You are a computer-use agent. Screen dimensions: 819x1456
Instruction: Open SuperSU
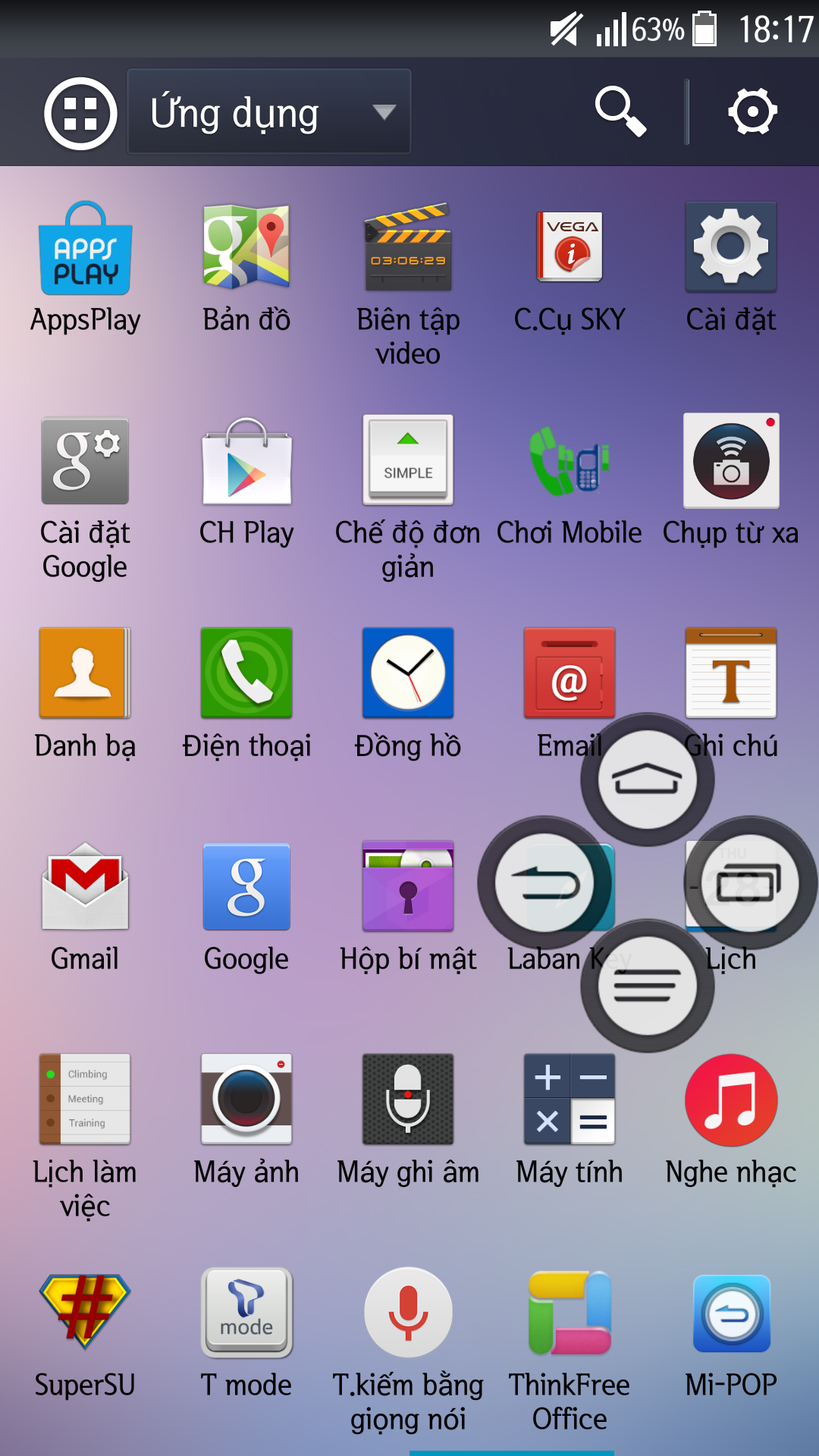tap(84, 1312)
